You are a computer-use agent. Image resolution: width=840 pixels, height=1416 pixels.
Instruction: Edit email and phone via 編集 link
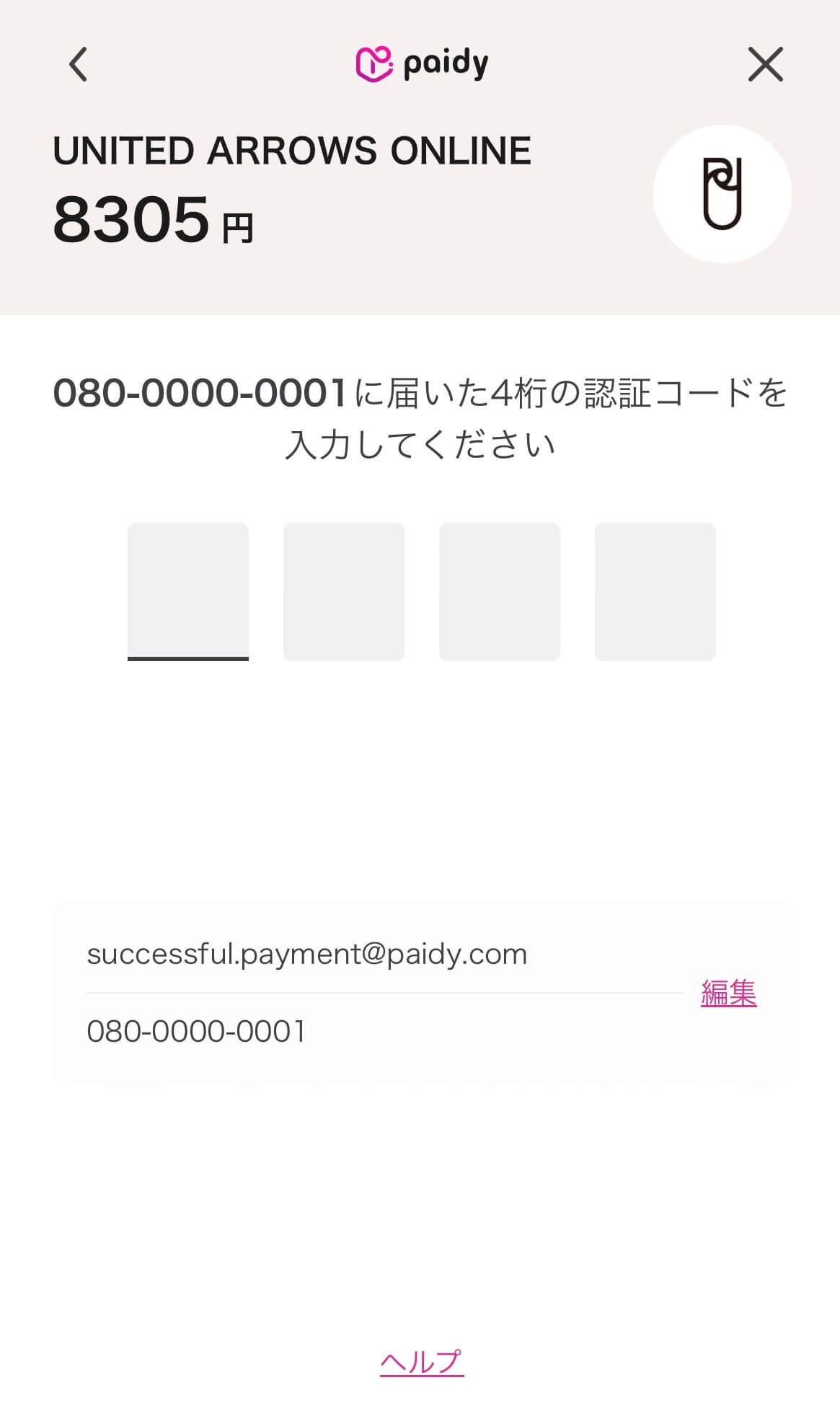728,993
